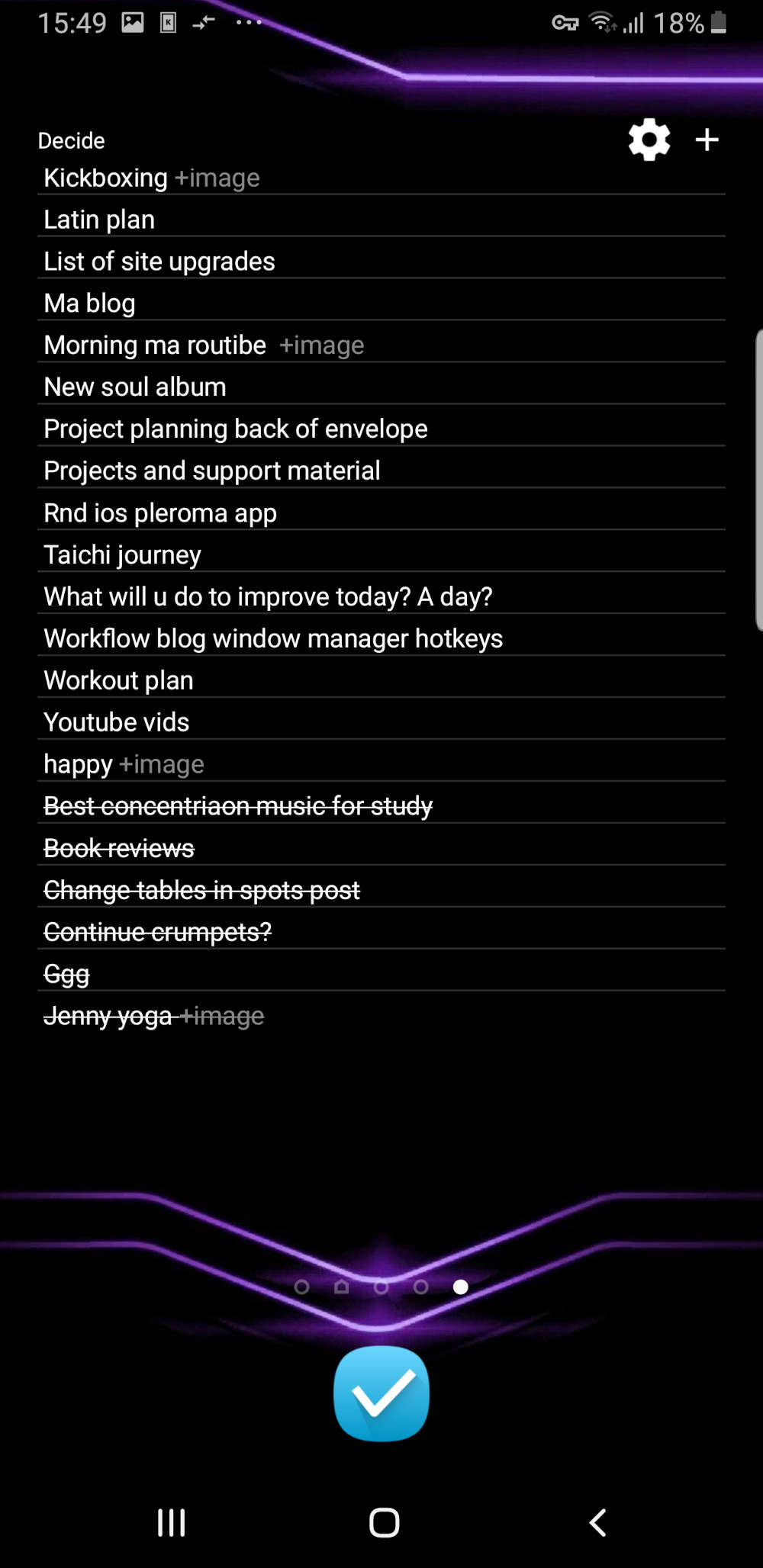Open Workflow blog window manager hotkeys
This screenshot has width=763, height=1568.
[273, 639]
